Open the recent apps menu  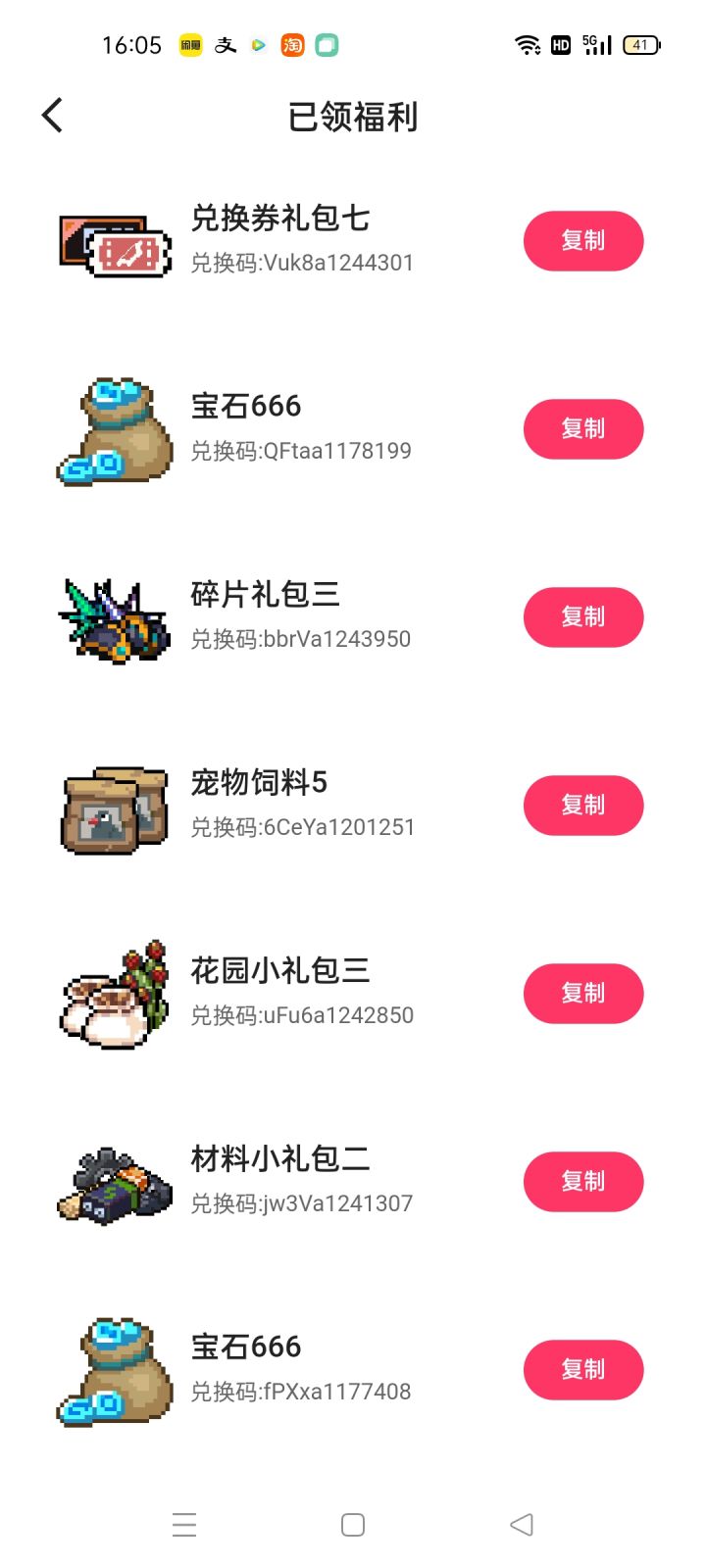pos(184,1525)
